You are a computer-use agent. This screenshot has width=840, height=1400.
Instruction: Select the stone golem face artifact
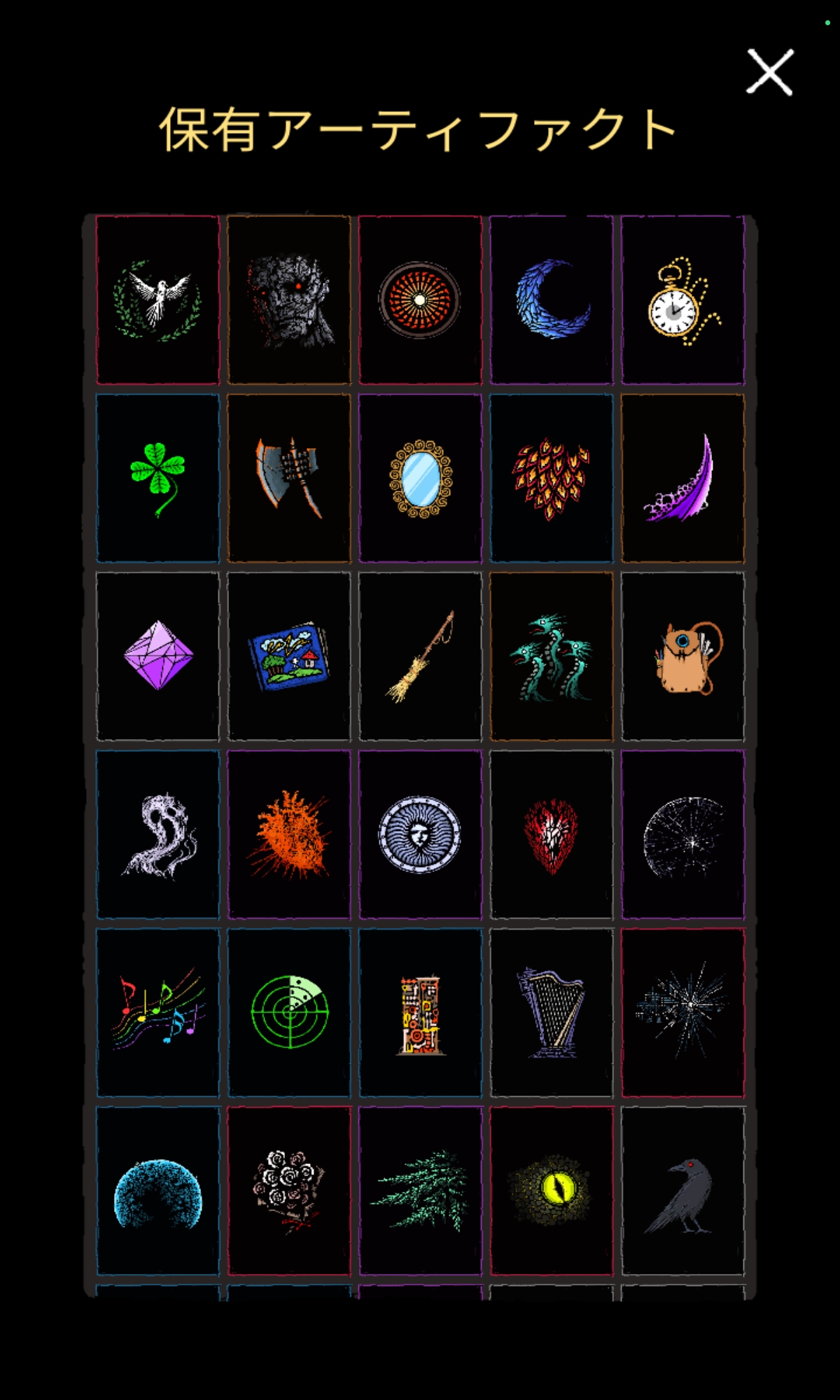[x=288, y=300]
